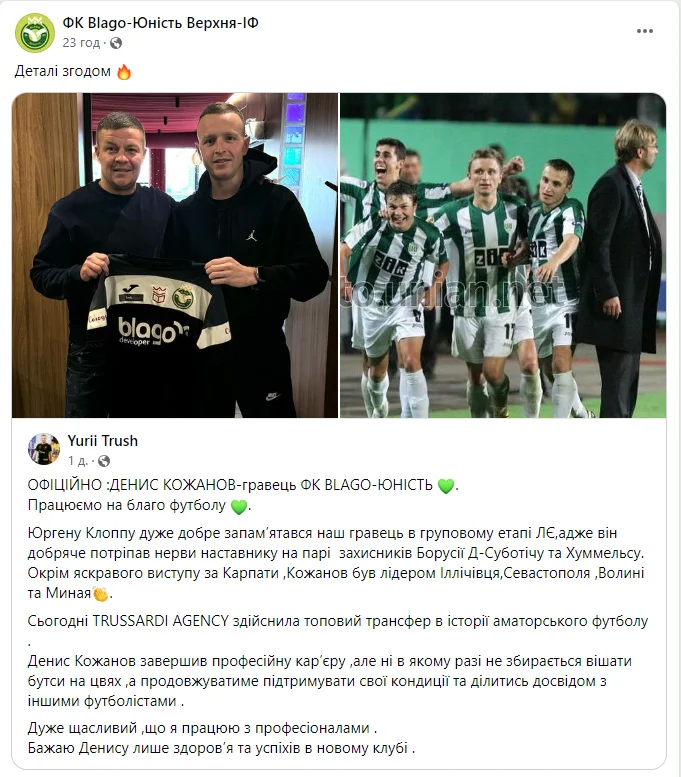The image size is (681, 777).
Task: Open Yurii Trush's profile name
Action: click(103, 441)
